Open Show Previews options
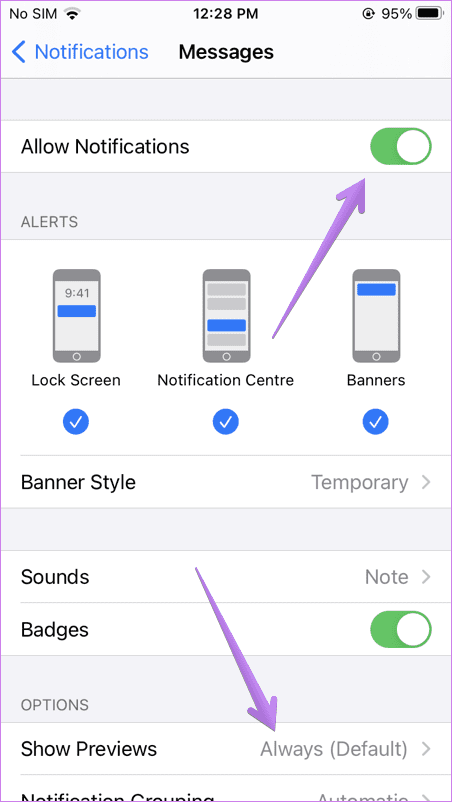452x802 pixels. tap(226, 749)
